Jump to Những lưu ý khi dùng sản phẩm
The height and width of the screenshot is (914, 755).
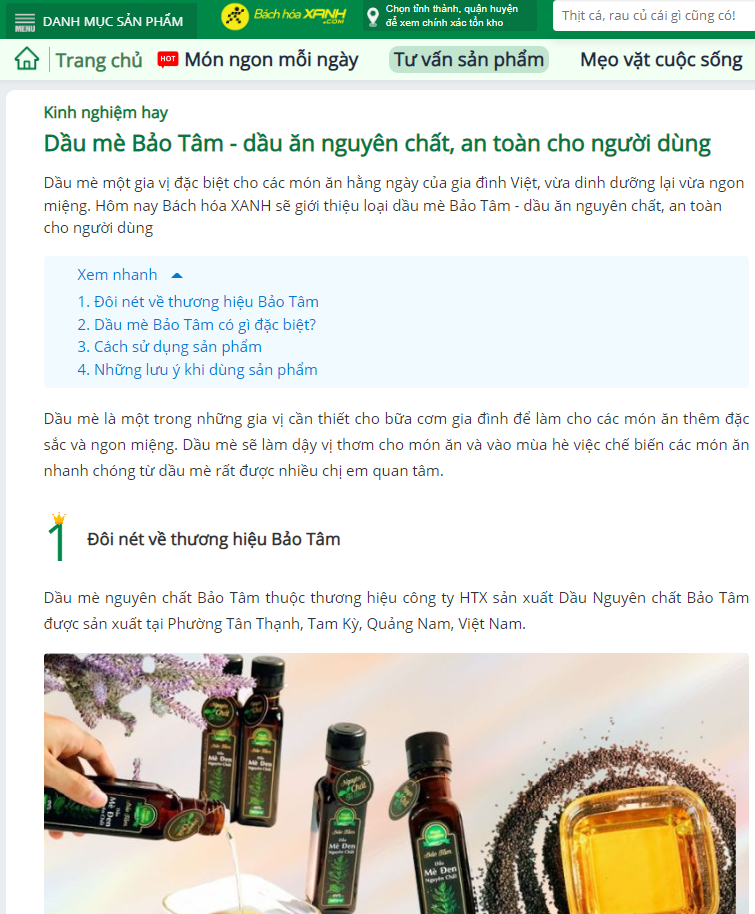(x=197, y=370)
